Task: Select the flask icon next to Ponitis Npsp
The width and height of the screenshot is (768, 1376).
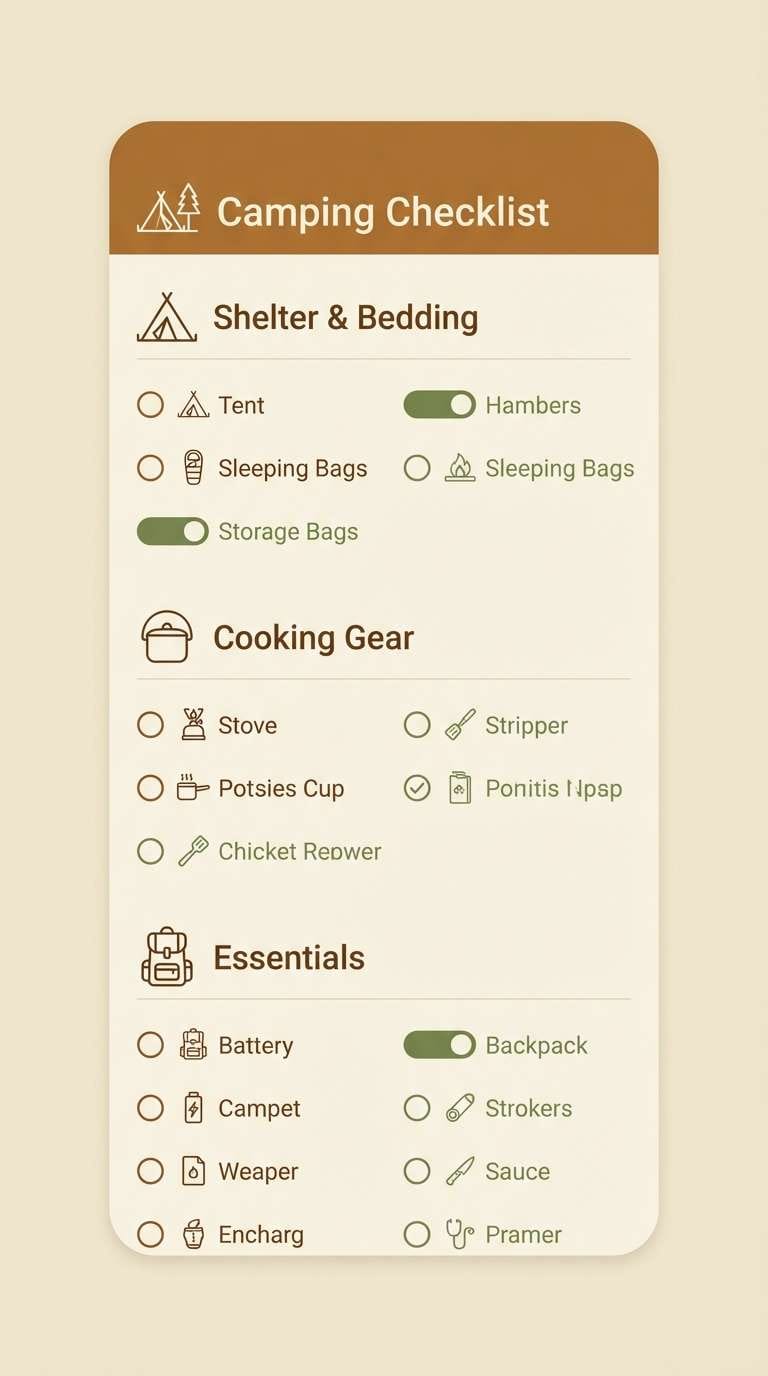Action: tap(460, 788)
